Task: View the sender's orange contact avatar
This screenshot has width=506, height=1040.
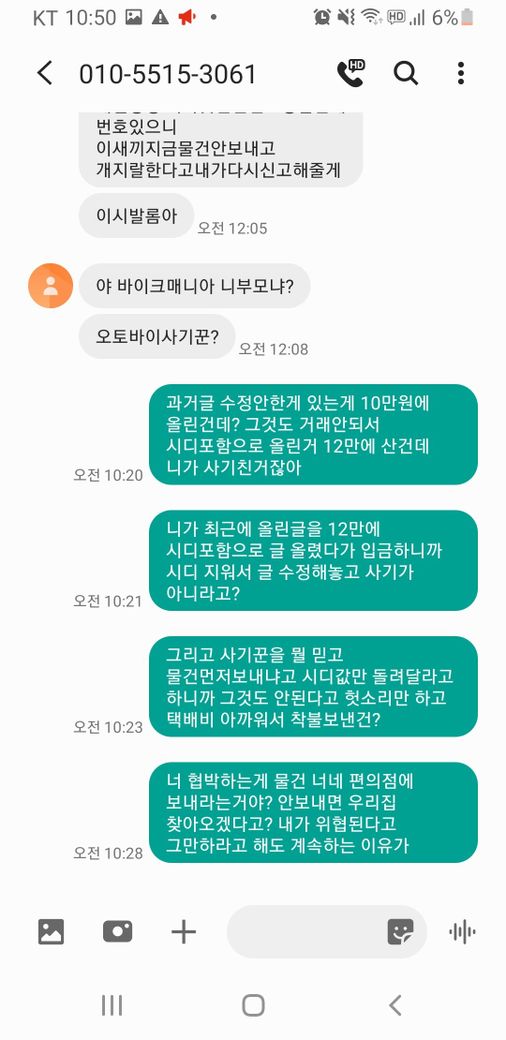Action: click(x=50, y=286)
